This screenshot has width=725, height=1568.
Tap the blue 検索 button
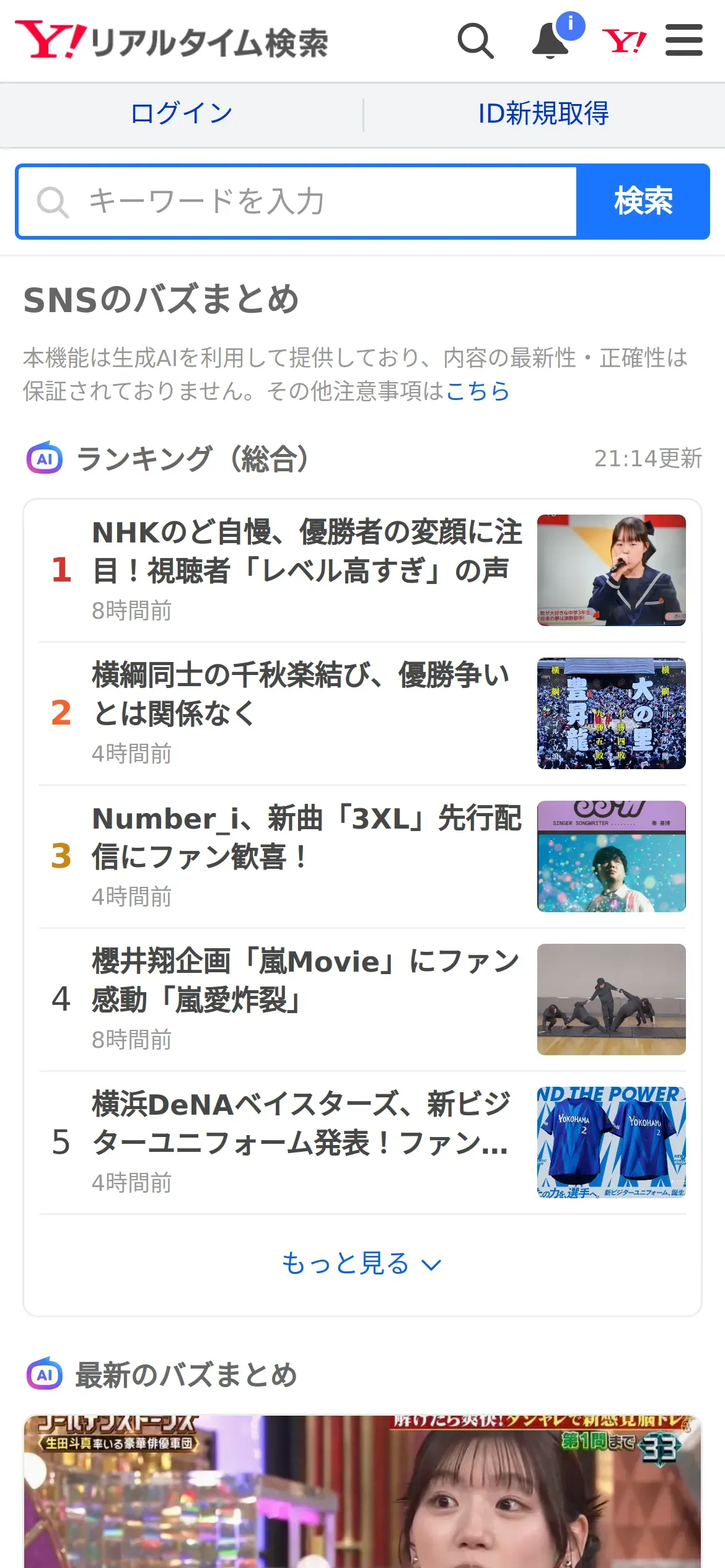[x=643, y=202]
